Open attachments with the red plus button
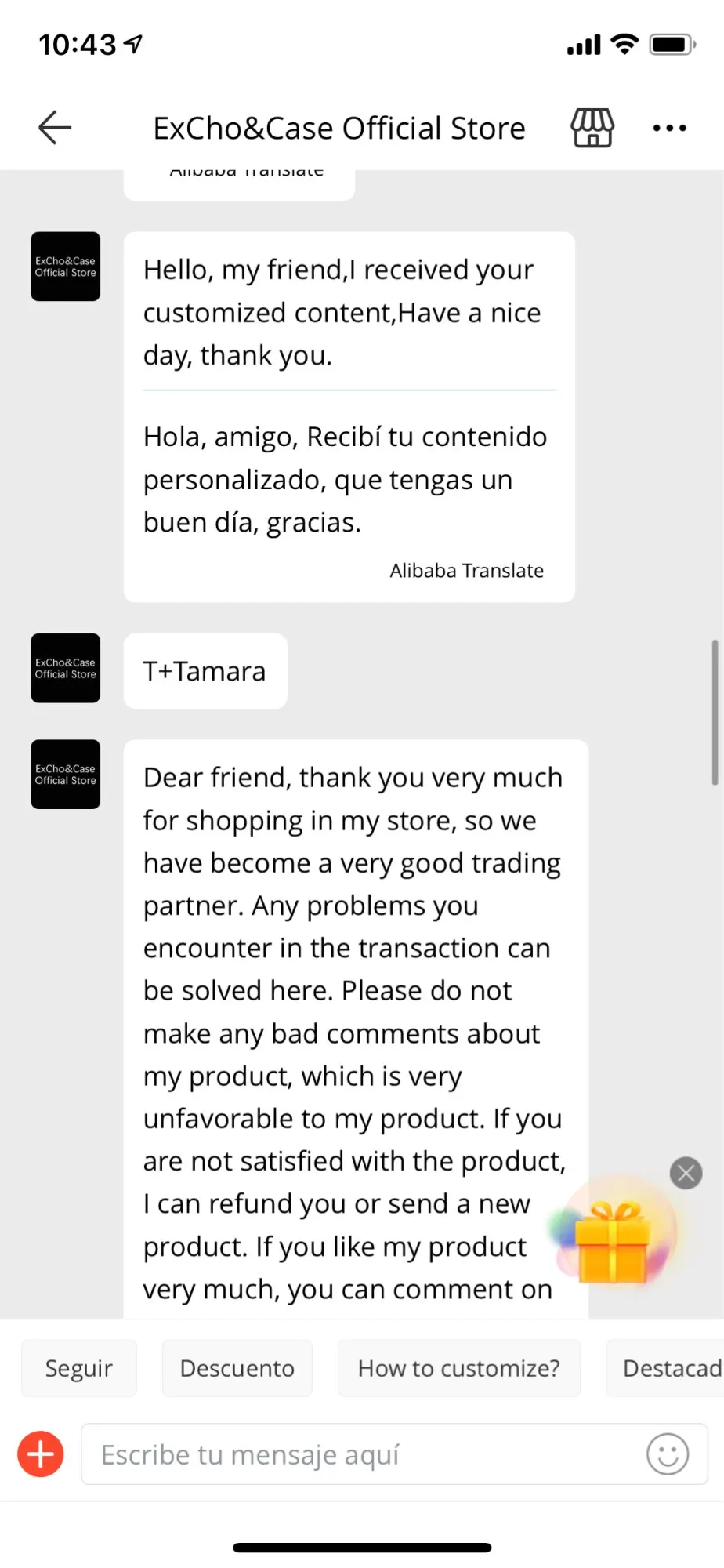This screenshot has height=1568, width=724. point(41,1454)
